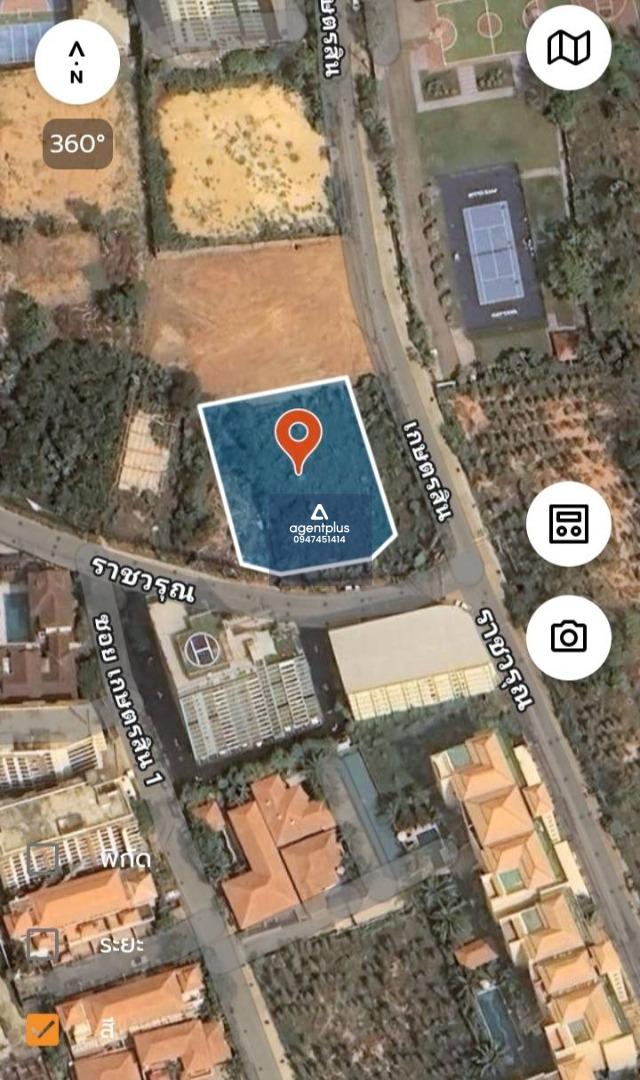Open the 360° street view
The width and height of the screenshot is (640, 1080).
click(x=78, y=143)
